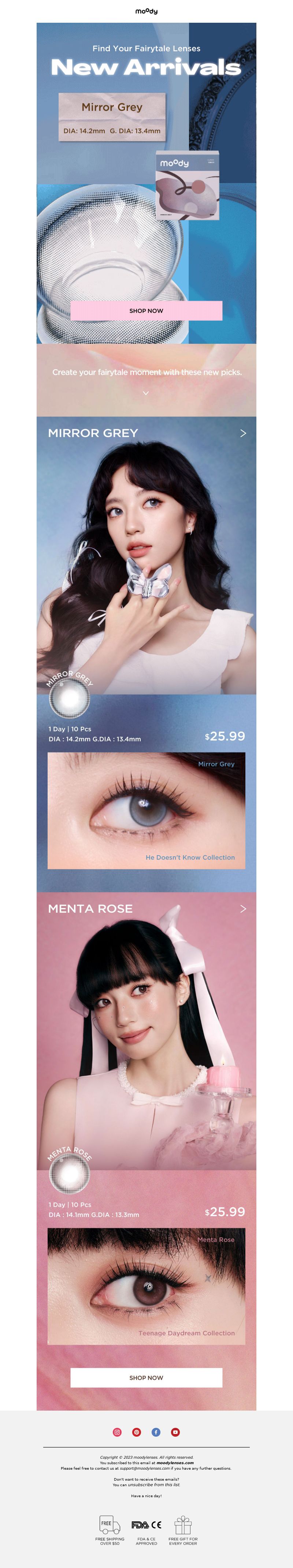Image resolution: width=293 pixels, height=1568 pixels.
Task: Follow the unsubscribe from this list link
Action: click(154, 1485)
